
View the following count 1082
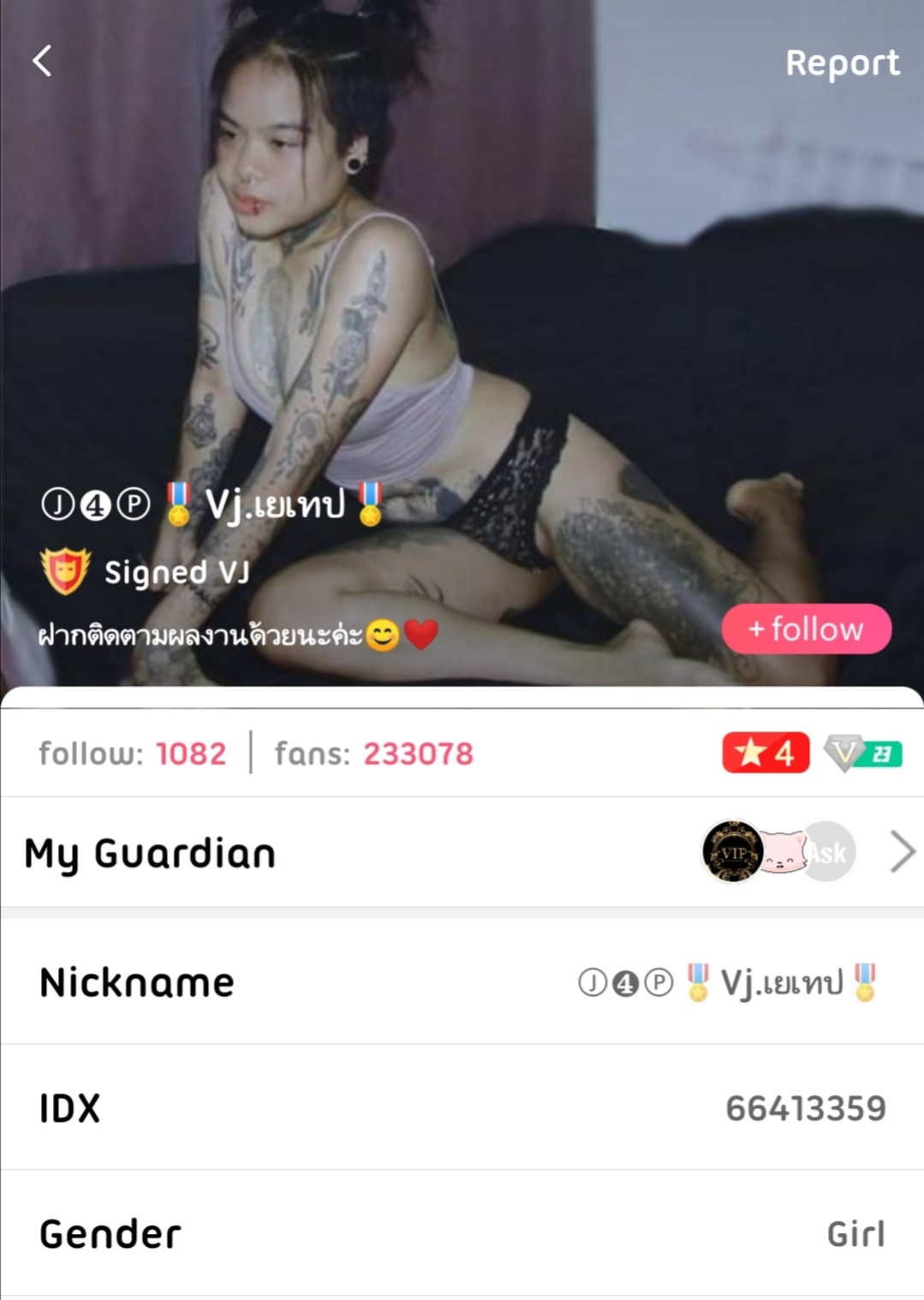click(x=190, y=754)
